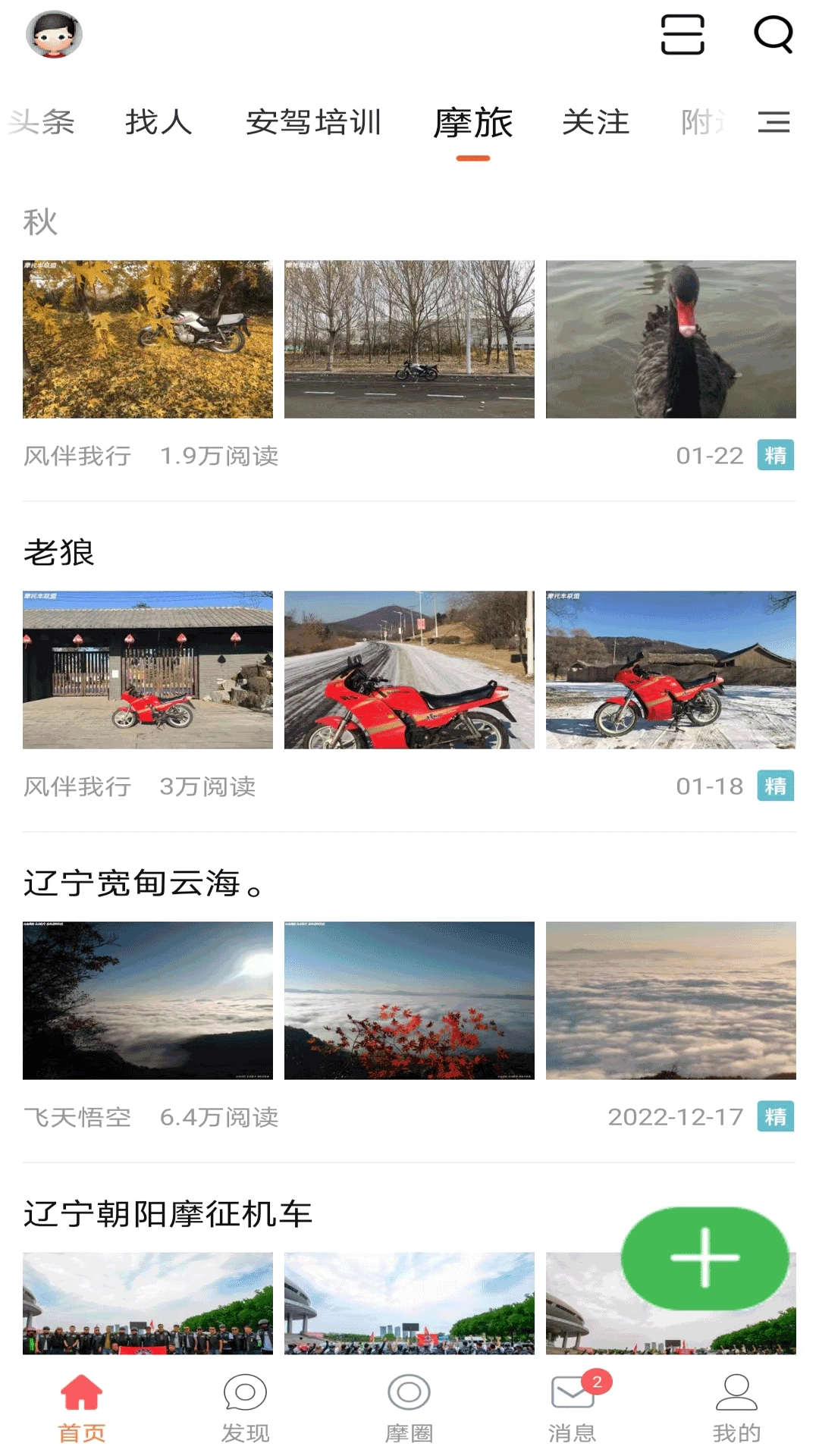Select the 安驾培训 tab
The height and width of the screenshot is (1456, 819).
314,124
